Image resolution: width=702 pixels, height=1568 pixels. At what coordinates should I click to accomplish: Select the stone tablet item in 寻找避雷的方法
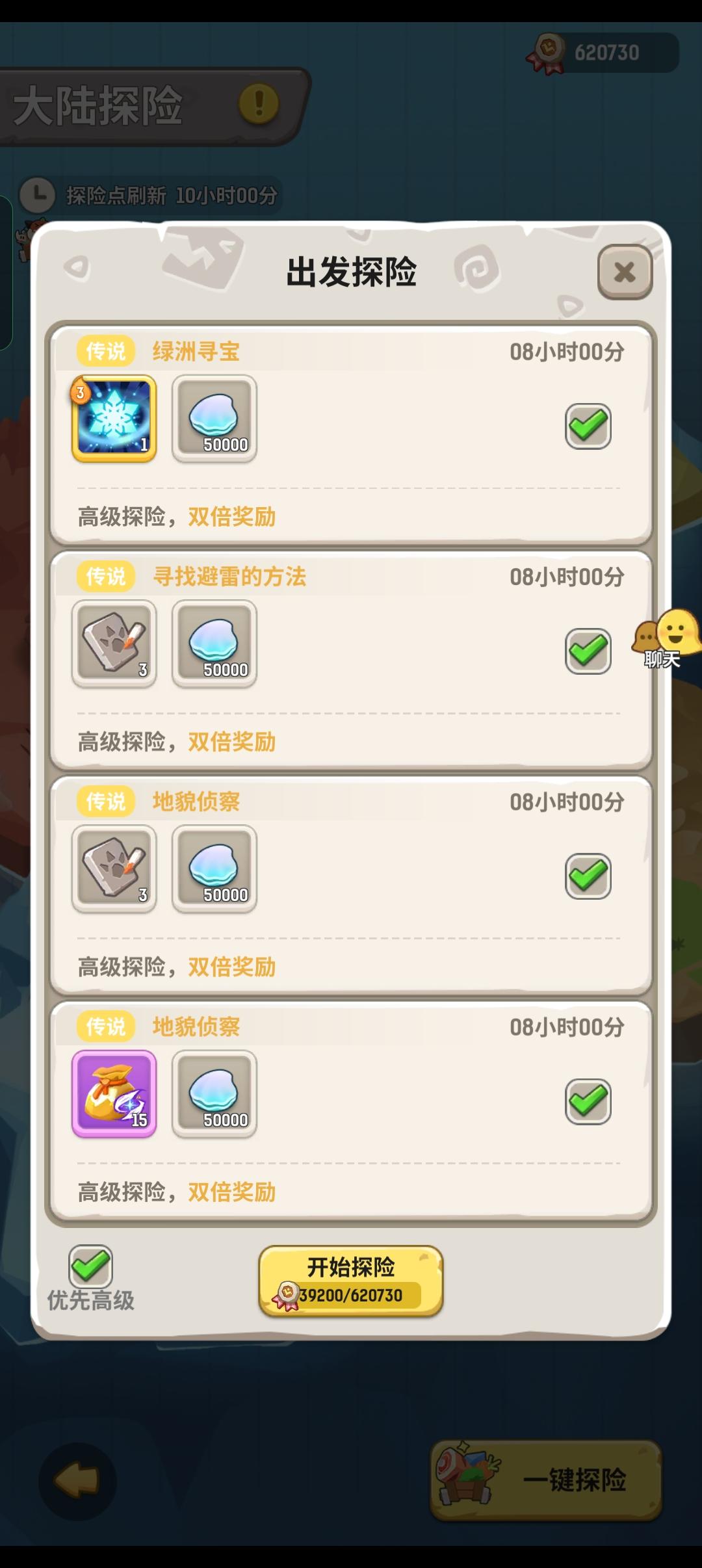coord(113,644)
